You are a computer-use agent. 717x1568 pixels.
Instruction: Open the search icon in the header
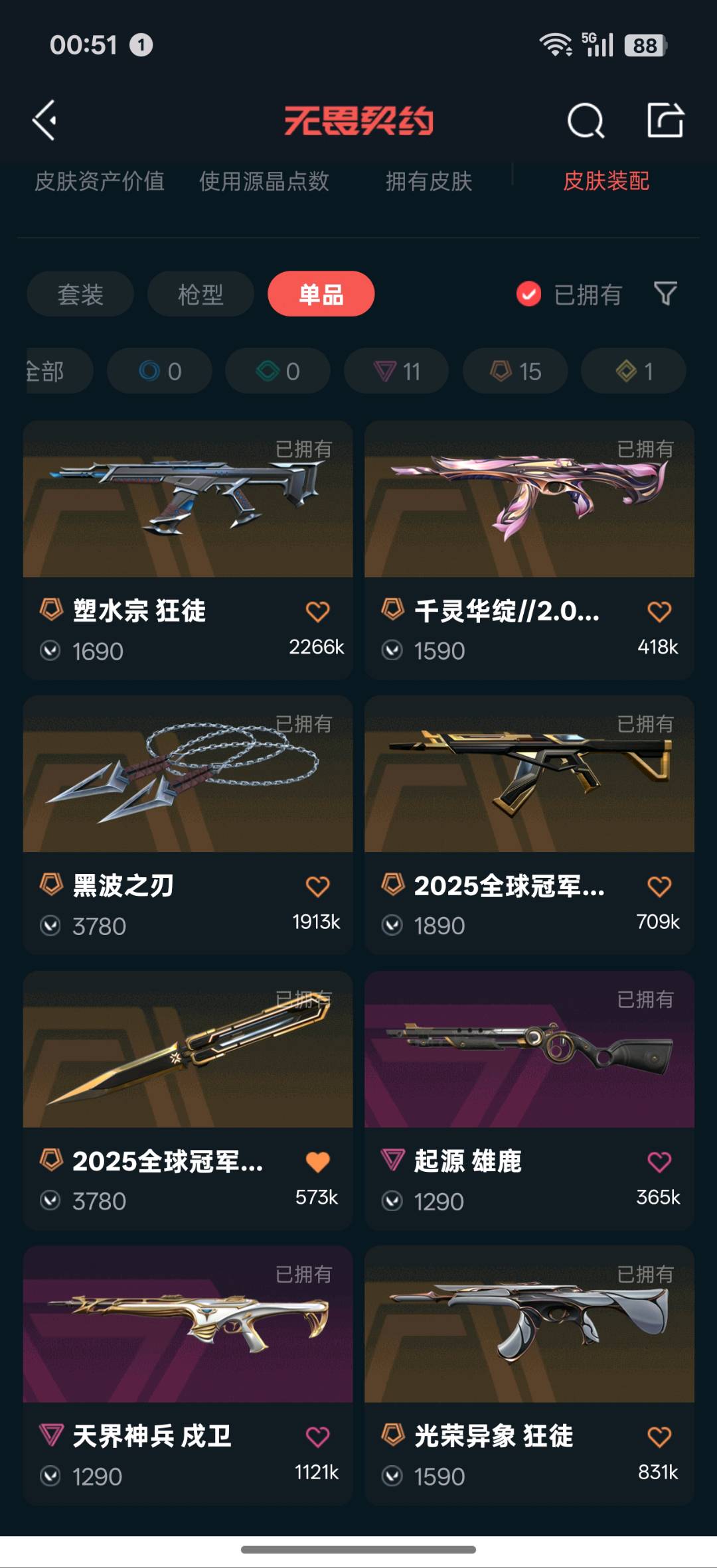pos(586,121)
